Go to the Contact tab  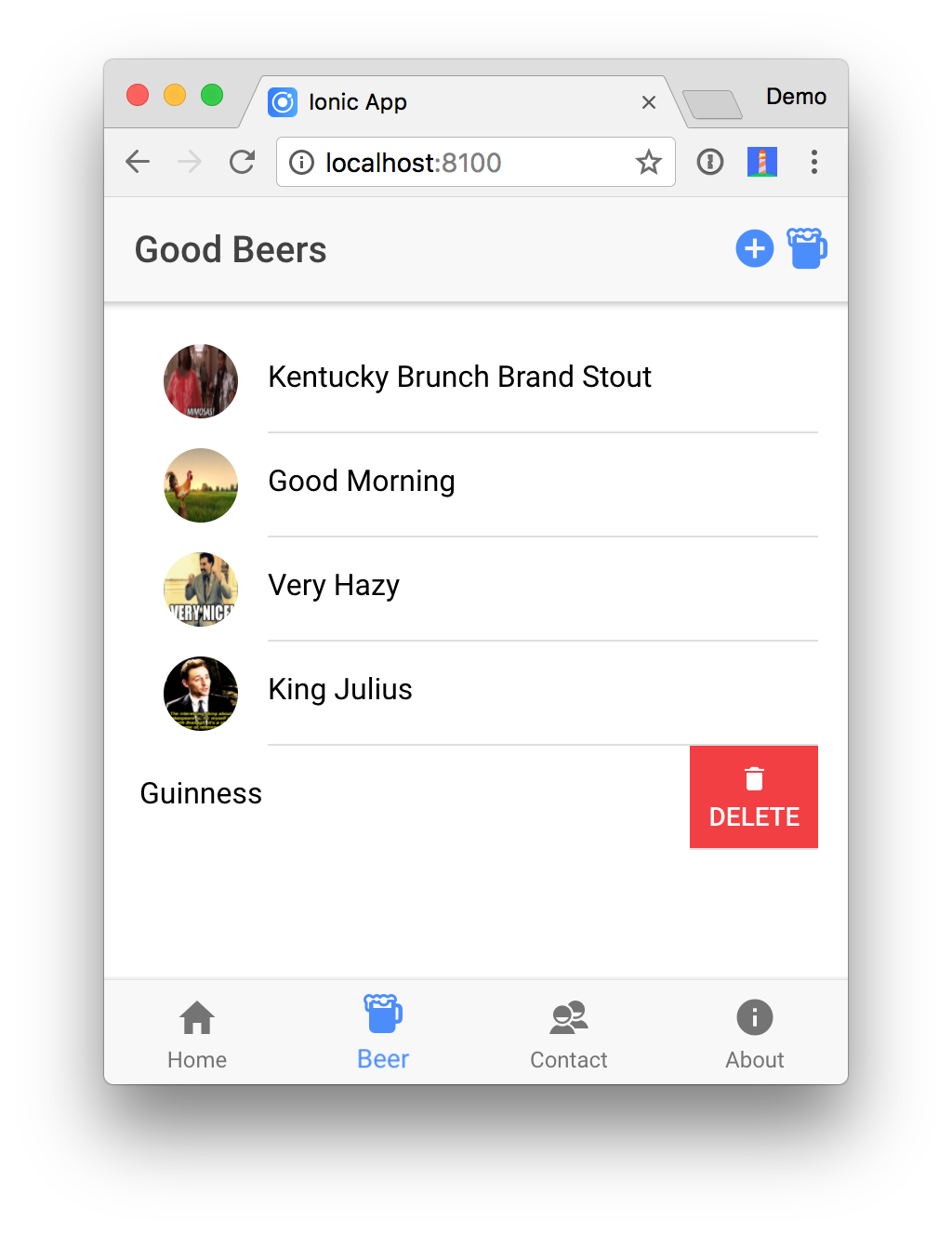pyautogui.click(x=569, y=1033)
